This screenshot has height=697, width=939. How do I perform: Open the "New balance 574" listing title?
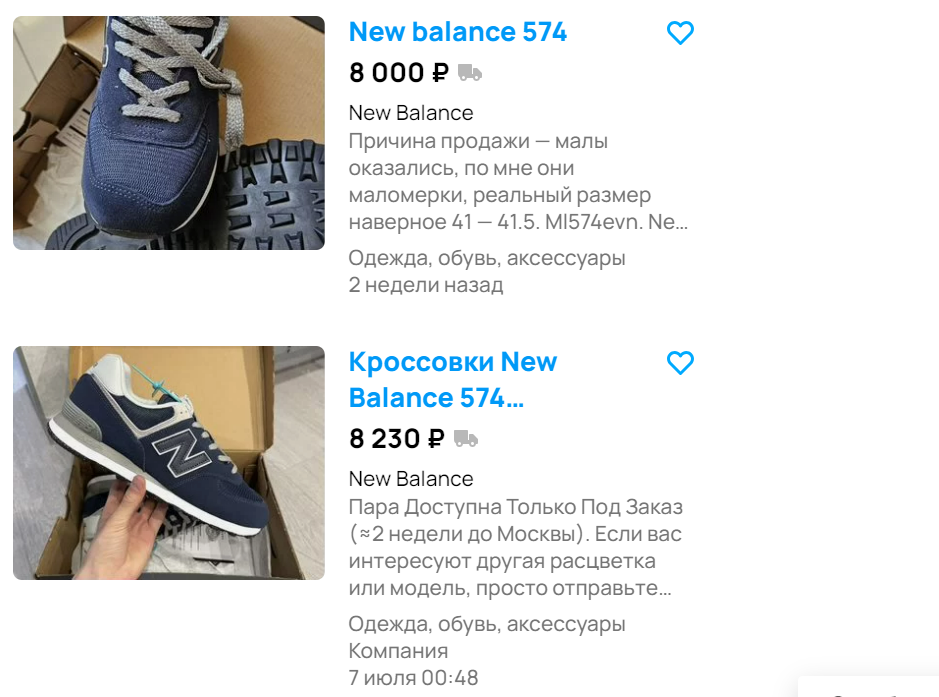pos(457,32)
